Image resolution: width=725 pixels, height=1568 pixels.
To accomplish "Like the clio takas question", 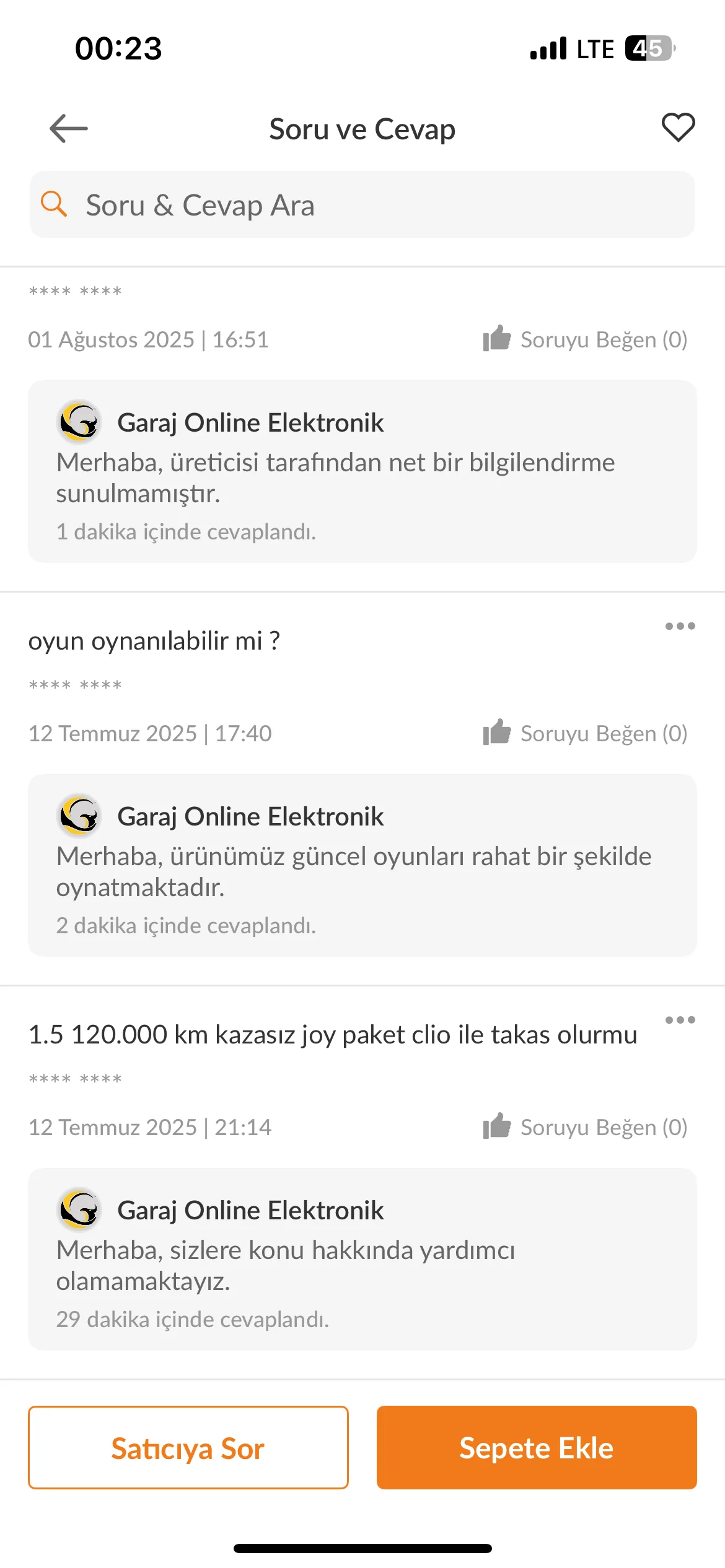I will (585, 1127).
